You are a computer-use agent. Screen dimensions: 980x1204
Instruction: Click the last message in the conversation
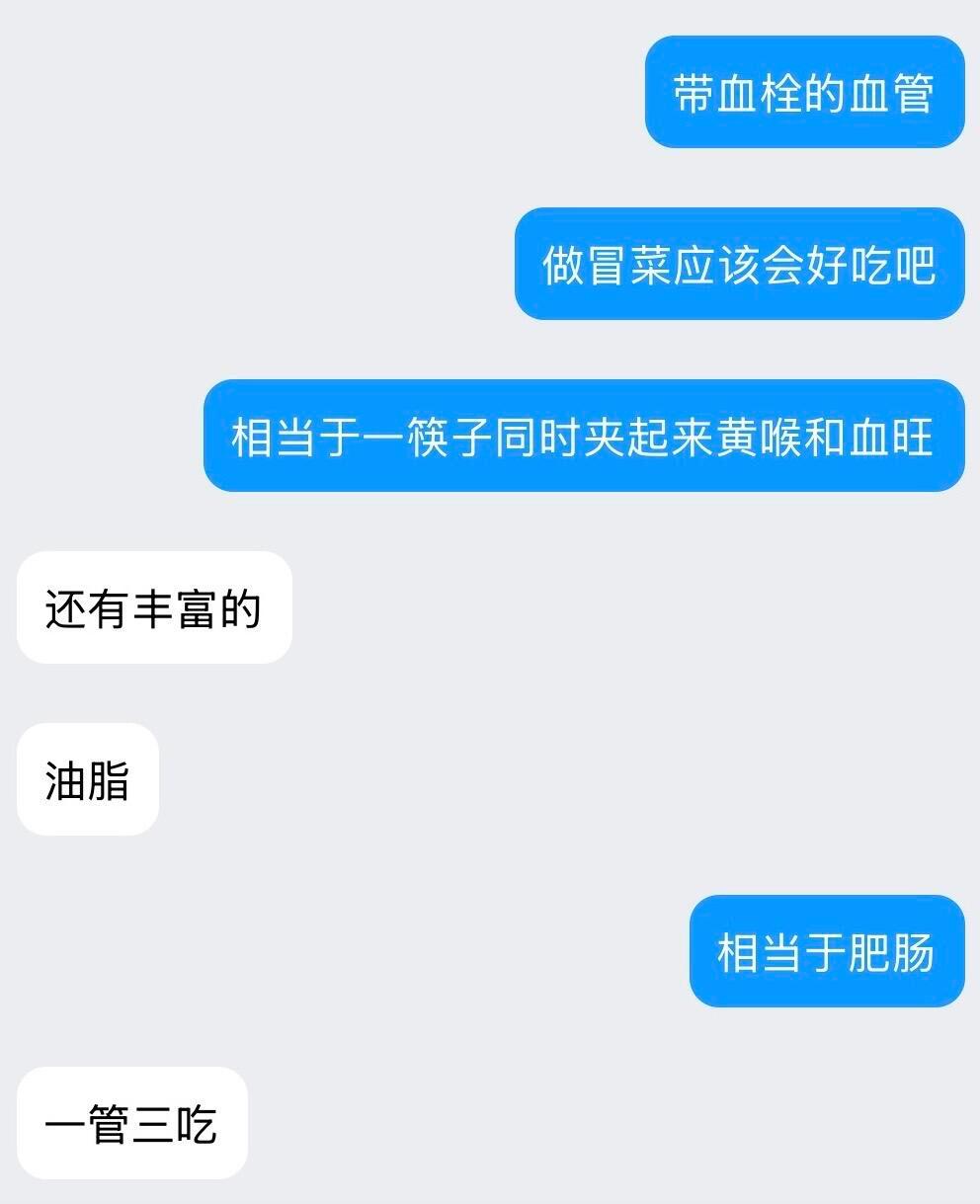pos(132,1123)
